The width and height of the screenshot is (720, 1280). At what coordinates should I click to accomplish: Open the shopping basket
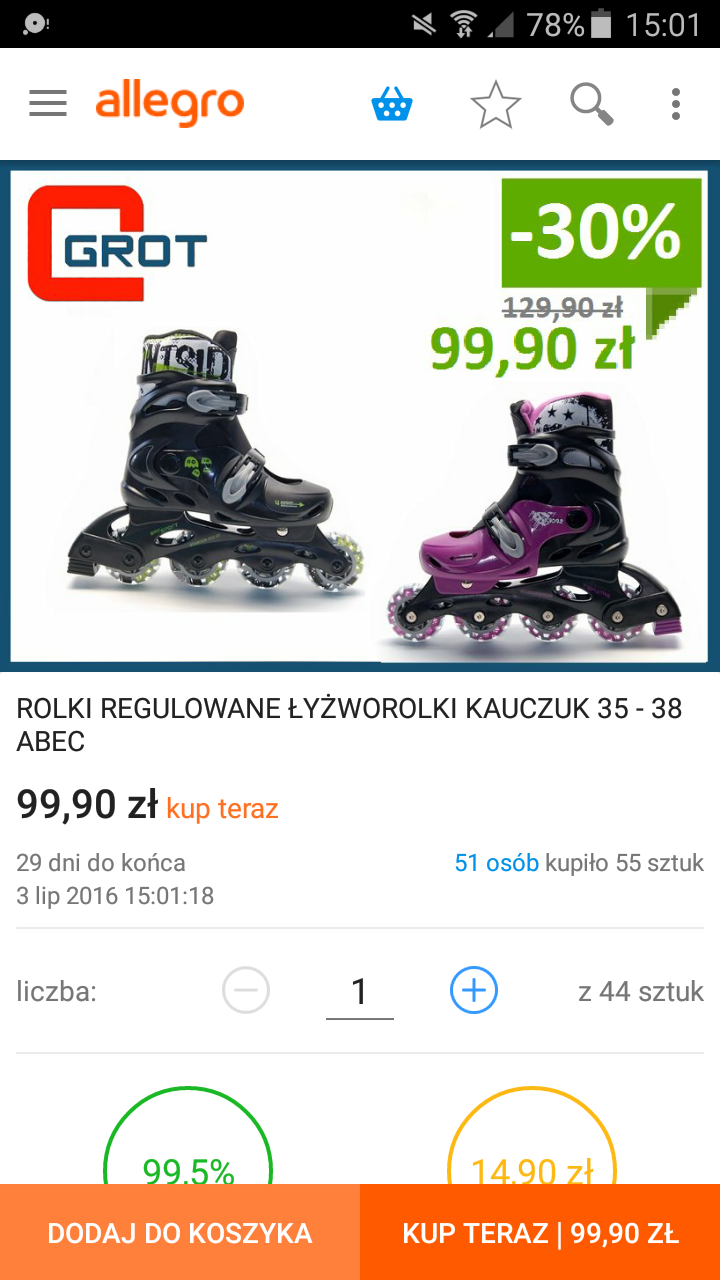point(392,103)
